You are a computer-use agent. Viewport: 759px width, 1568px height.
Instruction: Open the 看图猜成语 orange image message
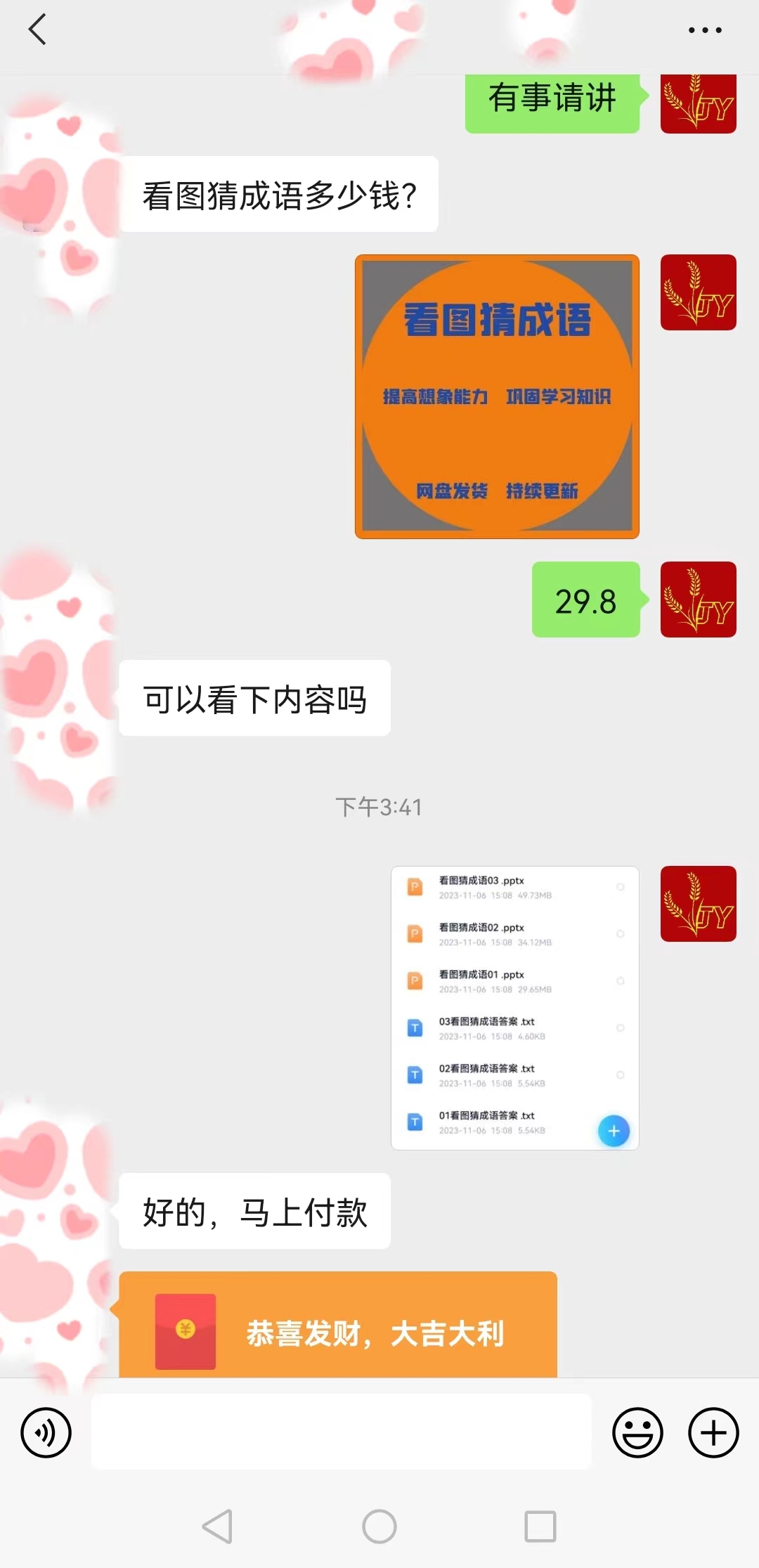coord(497,396)
